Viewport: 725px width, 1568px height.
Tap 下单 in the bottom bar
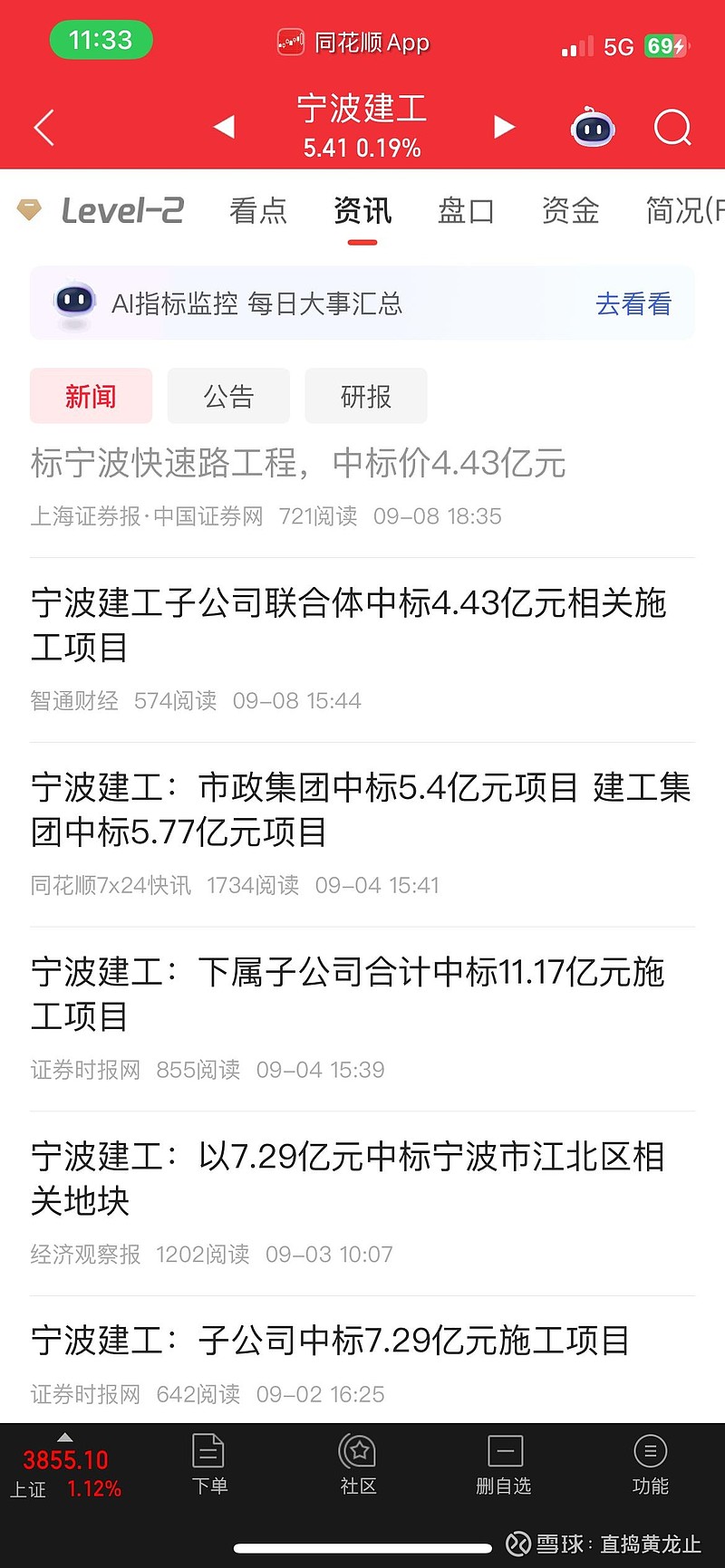(209, 1464)
